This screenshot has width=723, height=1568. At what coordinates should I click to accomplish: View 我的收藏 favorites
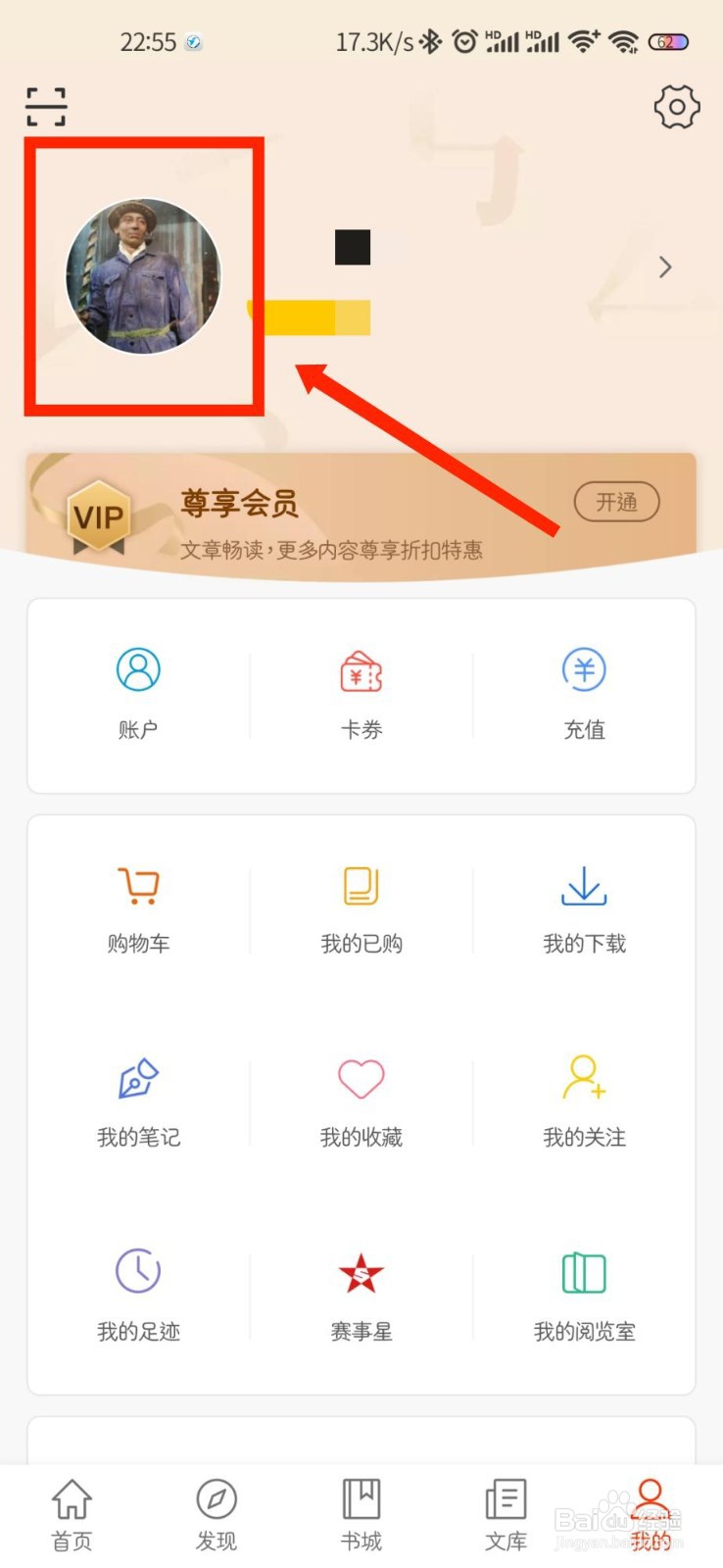(361, 1100)
